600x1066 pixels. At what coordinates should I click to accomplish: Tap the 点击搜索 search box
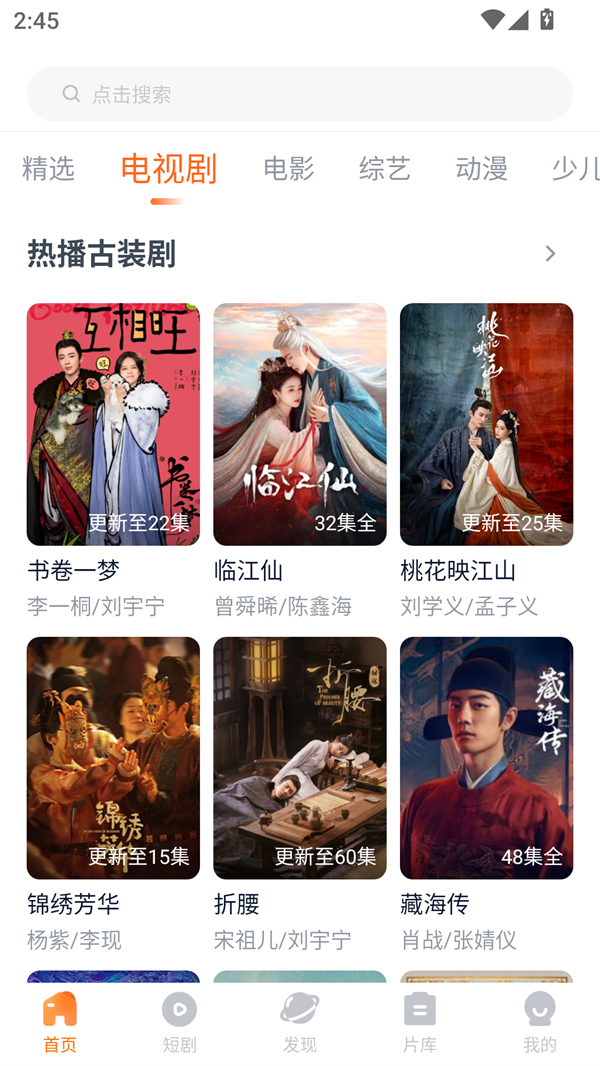(300, 94)
